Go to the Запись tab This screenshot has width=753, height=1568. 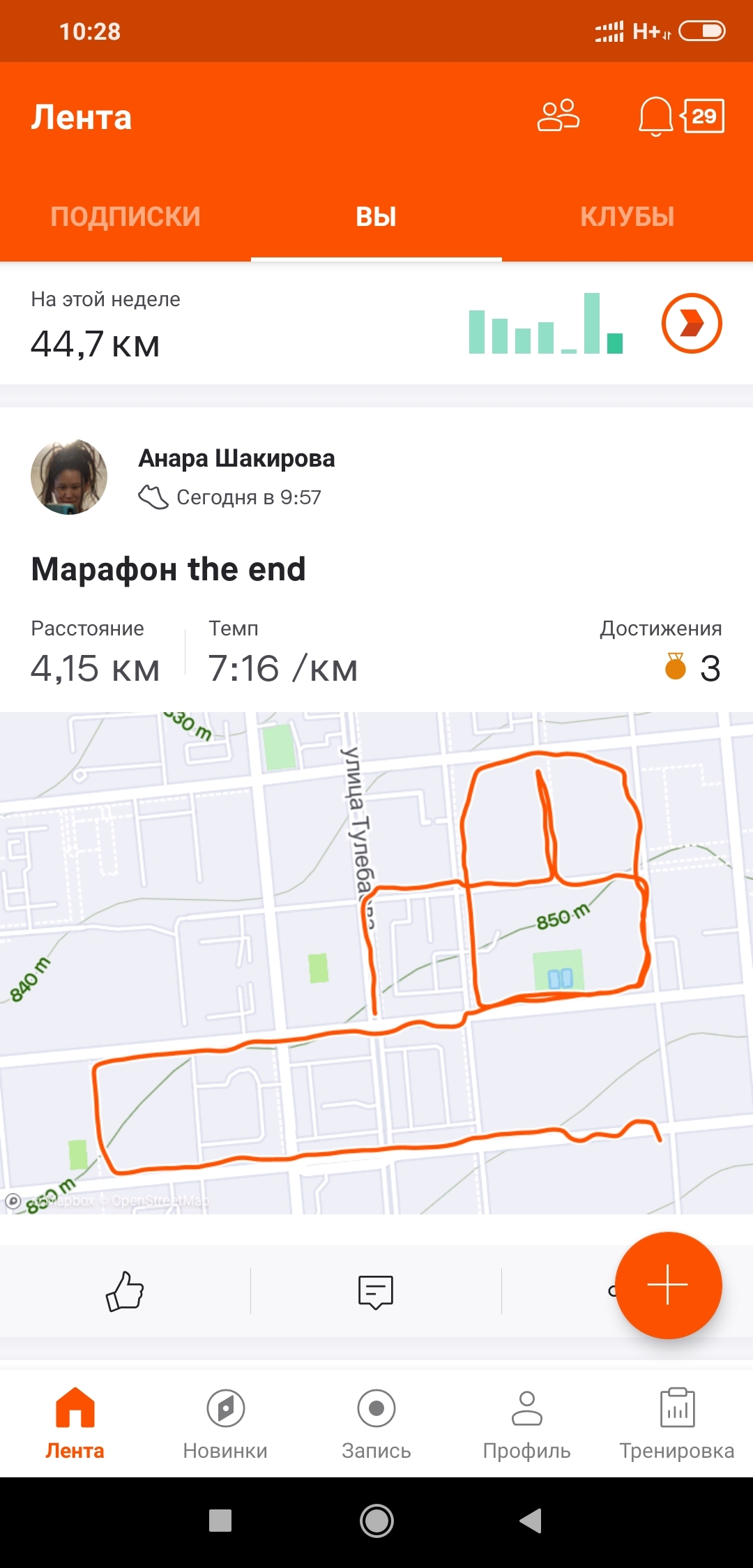[x=376, y=1424]
